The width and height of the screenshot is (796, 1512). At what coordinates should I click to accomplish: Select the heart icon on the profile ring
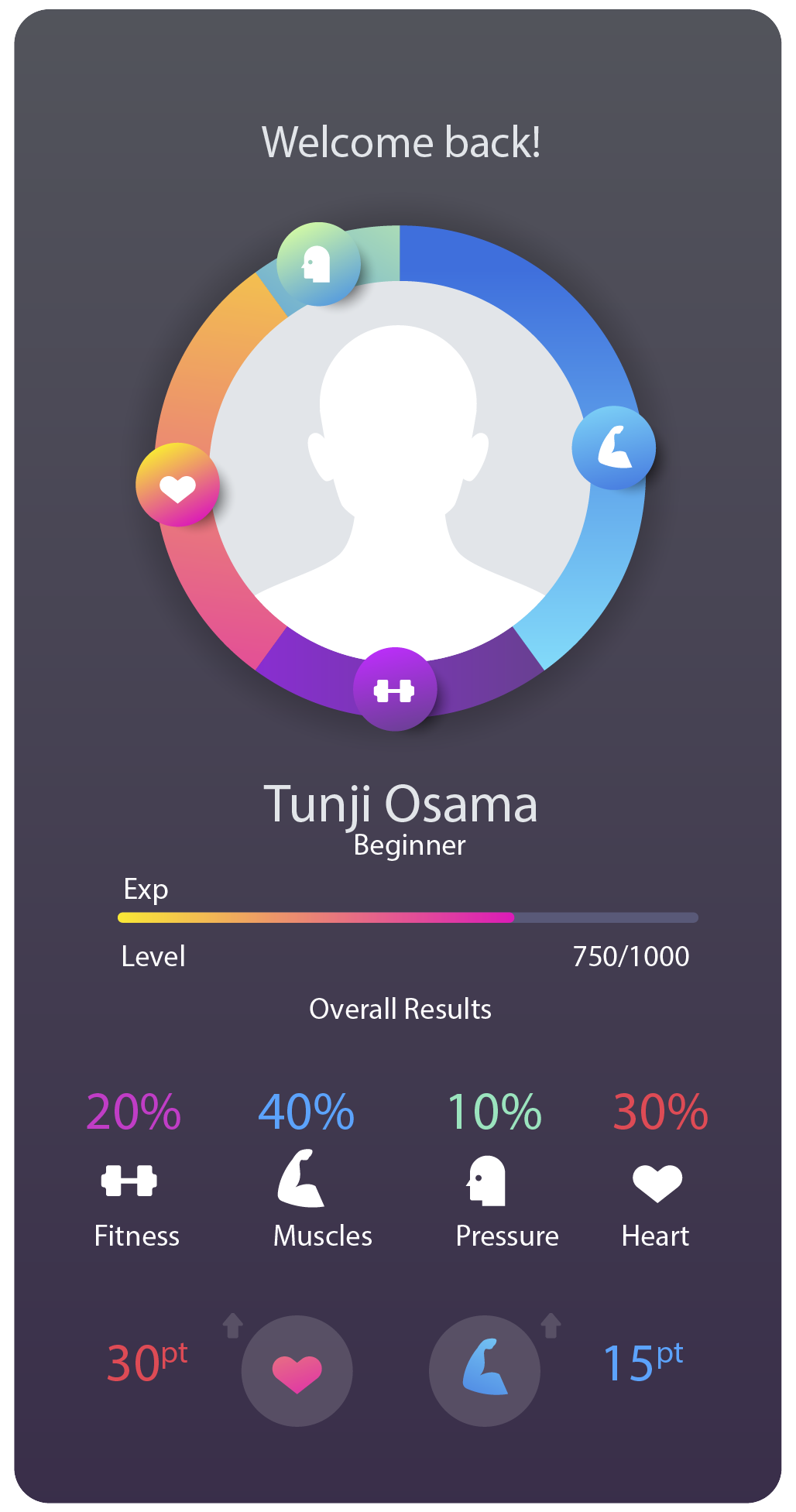[177, 484]
